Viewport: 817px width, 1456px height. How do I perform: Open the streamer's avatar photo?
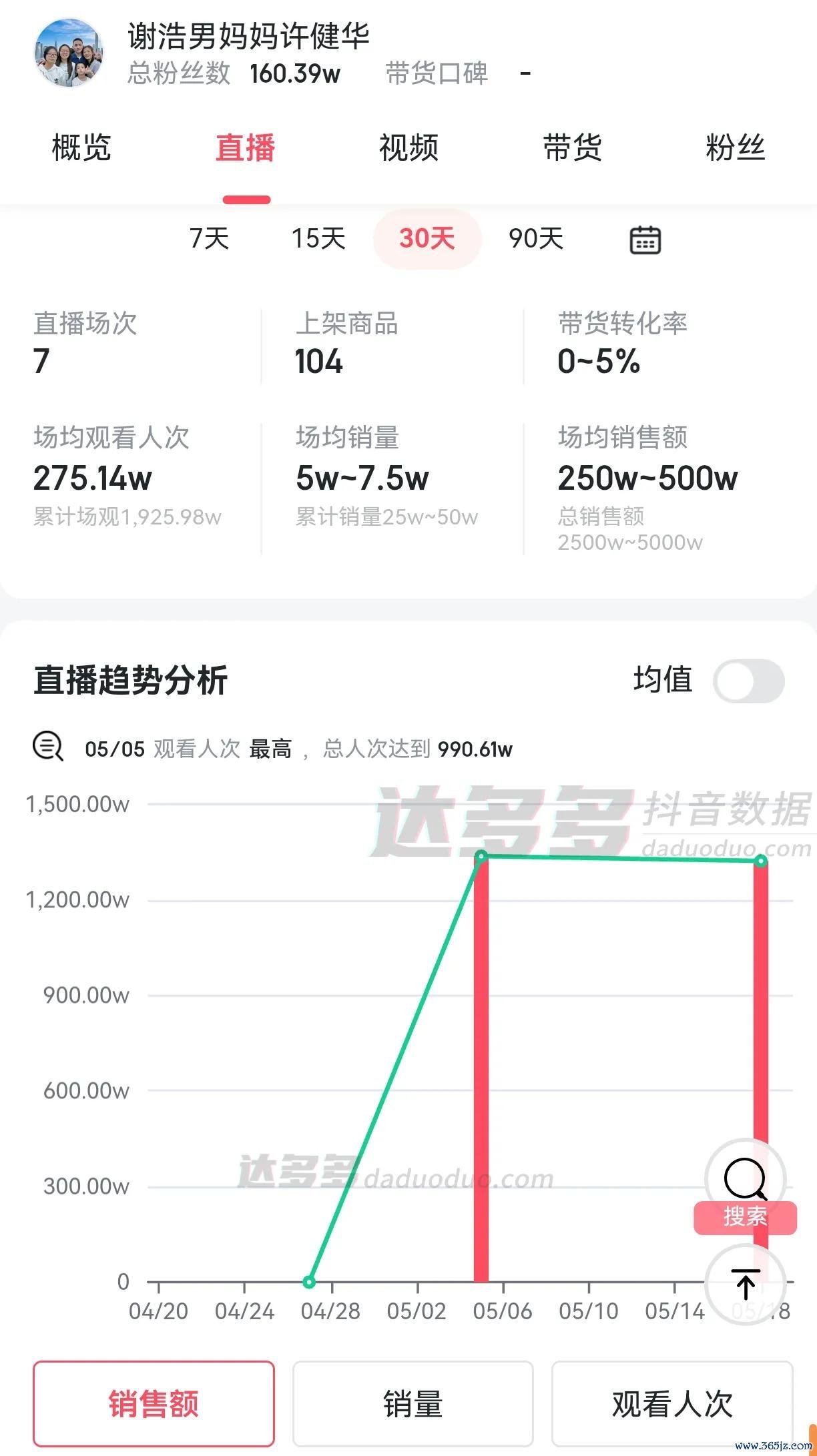coord(69,53)
